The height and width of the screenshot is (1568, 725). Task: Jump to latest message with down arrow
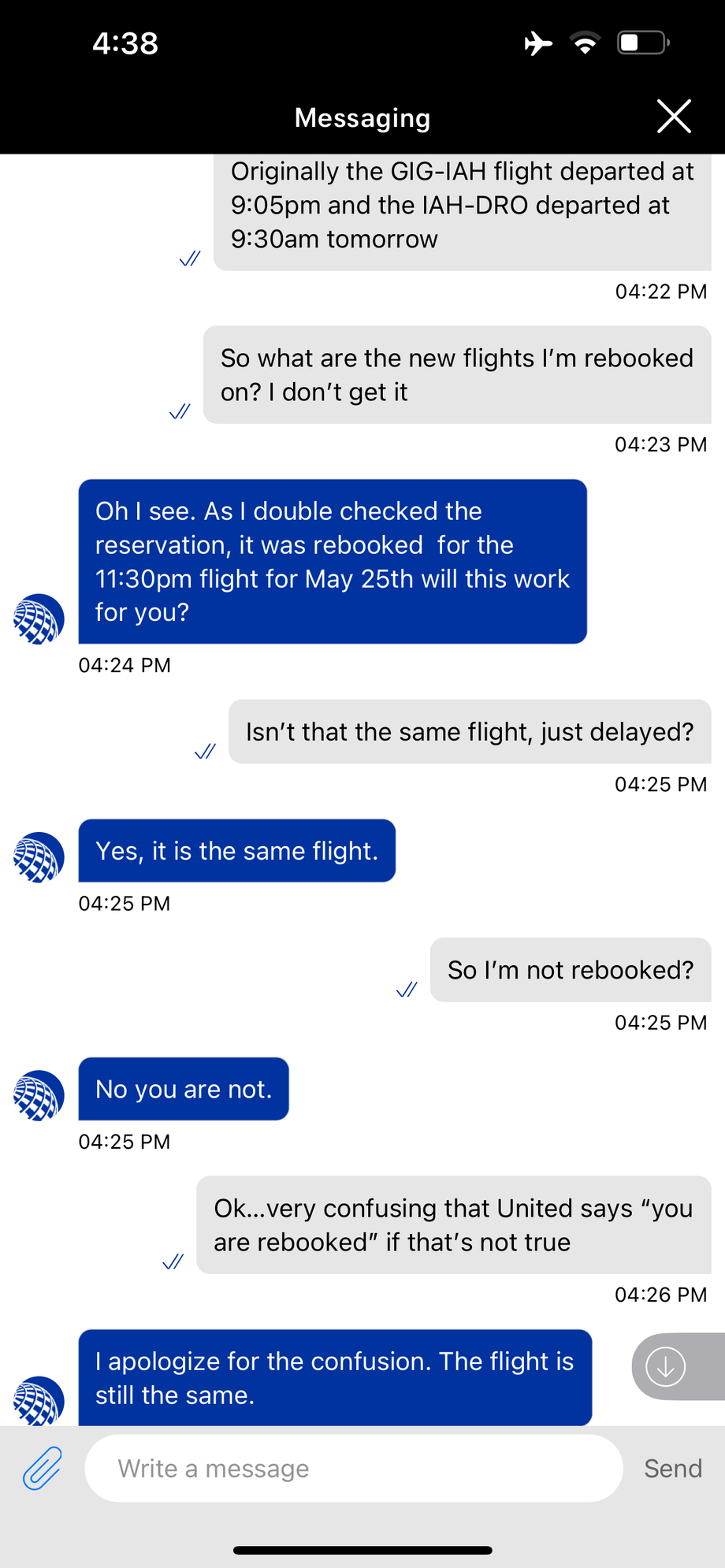[666, 1366]
